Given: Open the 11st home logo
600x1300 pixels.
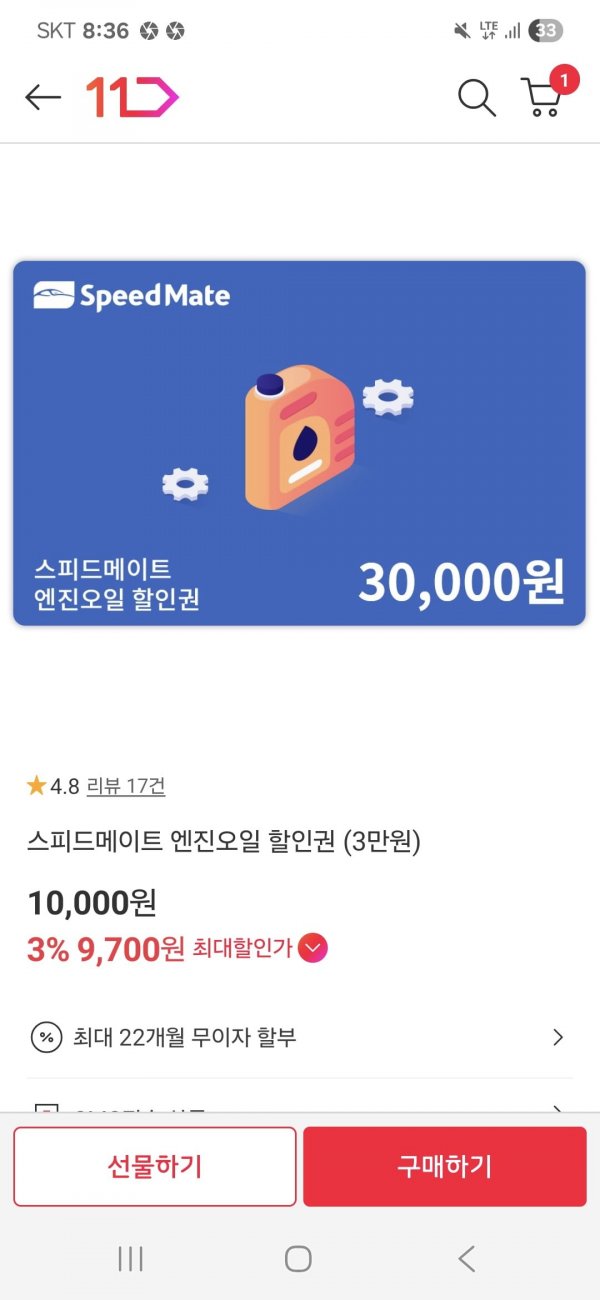Looking at the screenshot, I should click(x=132, y=97).
